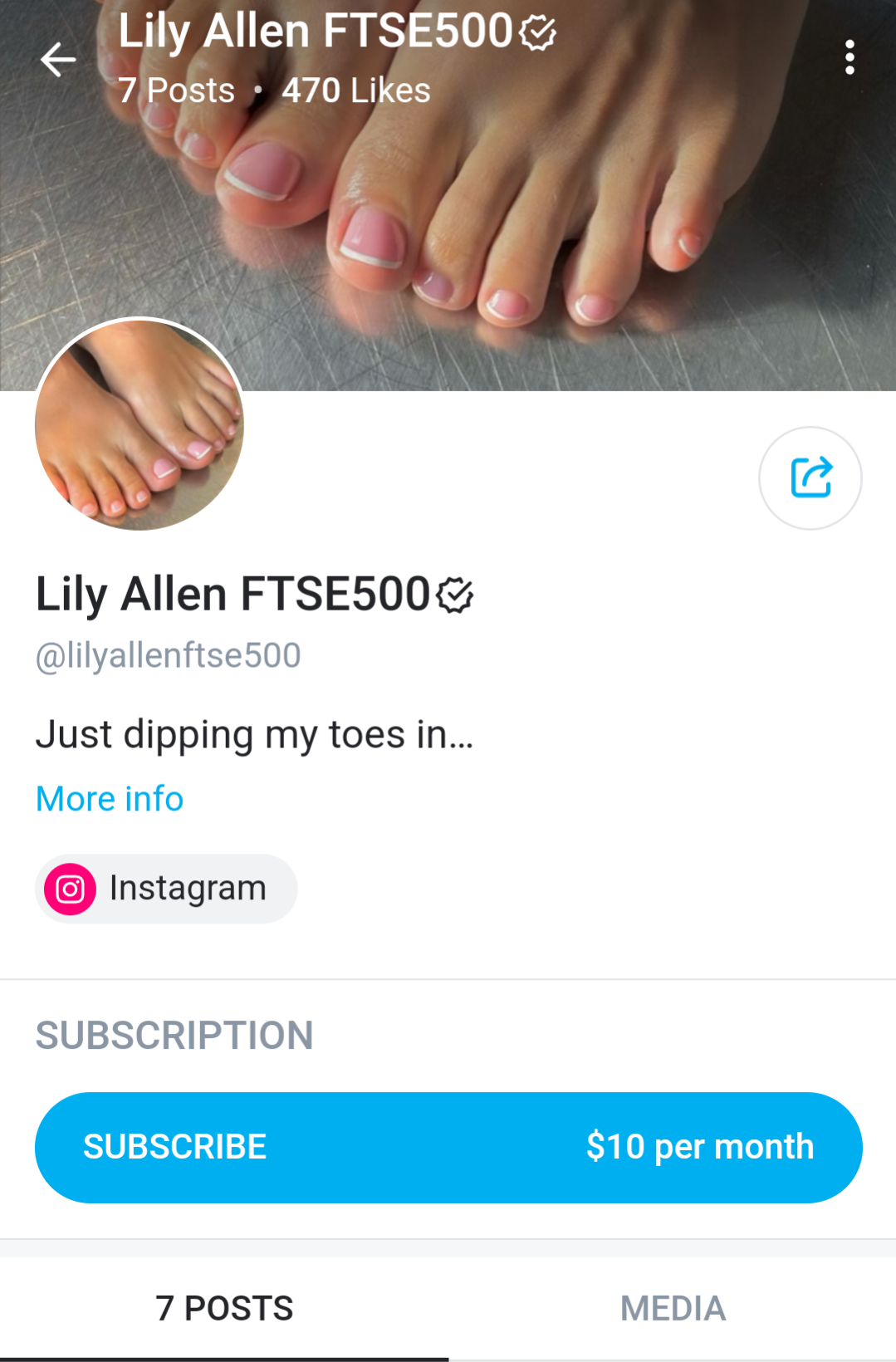Image resolution: width=896 pixels, height=1362 pixels.
Task: Open the linked Instagram chip
Action: point(166,889)
